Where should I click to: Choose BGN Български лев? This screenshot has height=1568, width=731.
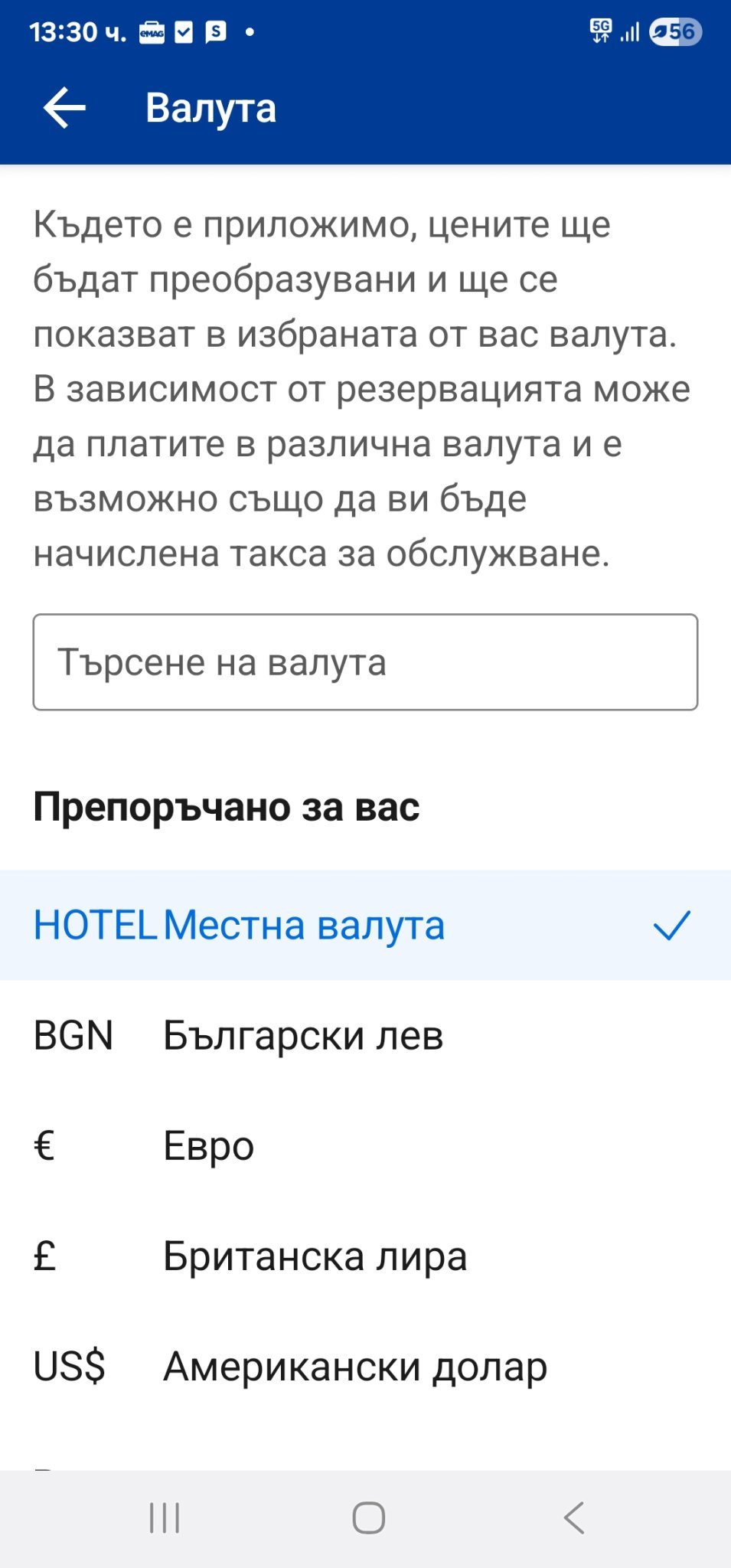[x=365, y=1035]
